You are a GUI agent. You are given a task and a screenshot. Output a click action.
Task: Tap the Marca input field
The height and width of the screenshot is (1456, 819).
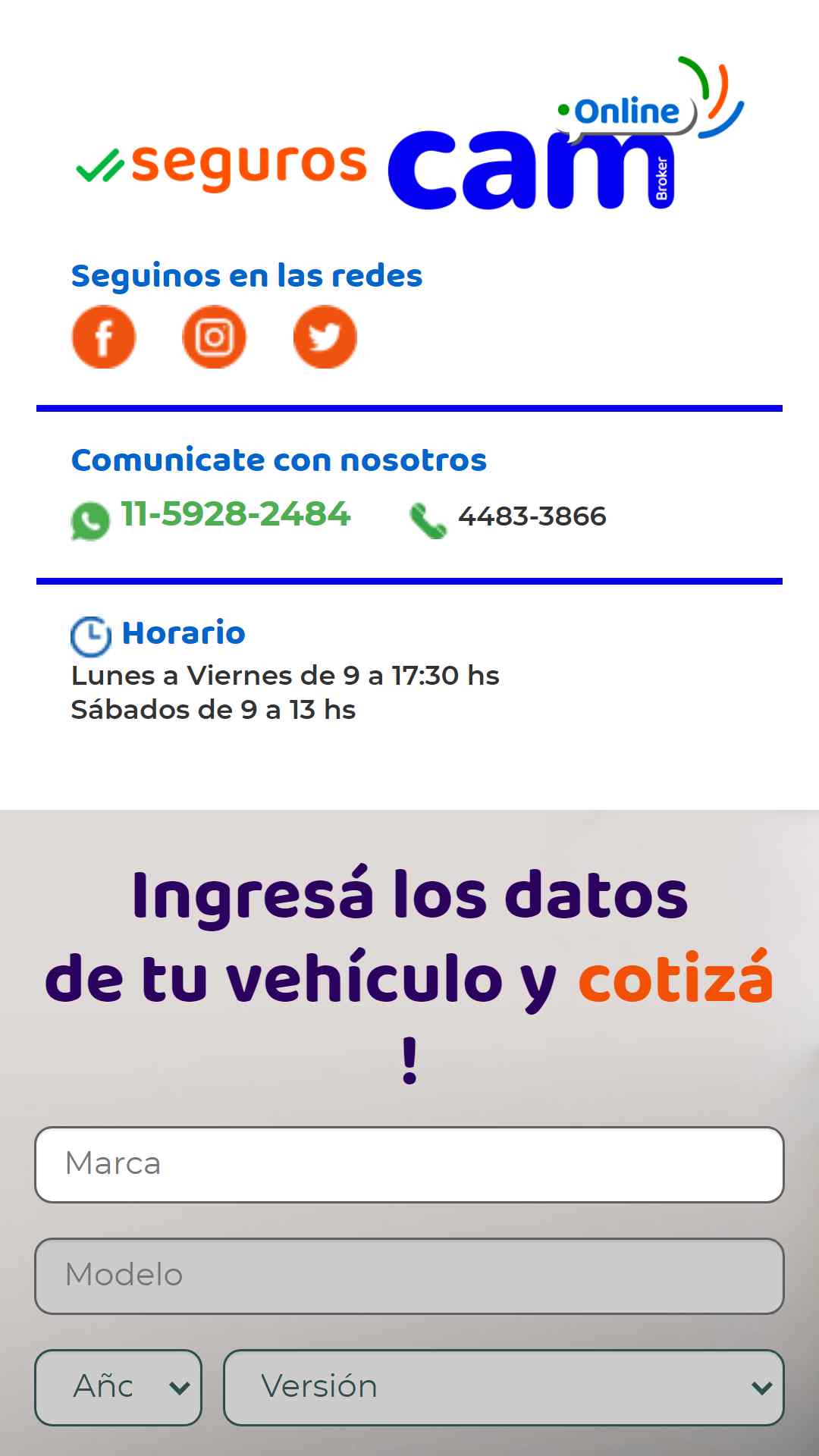(x=409, y=1165)
